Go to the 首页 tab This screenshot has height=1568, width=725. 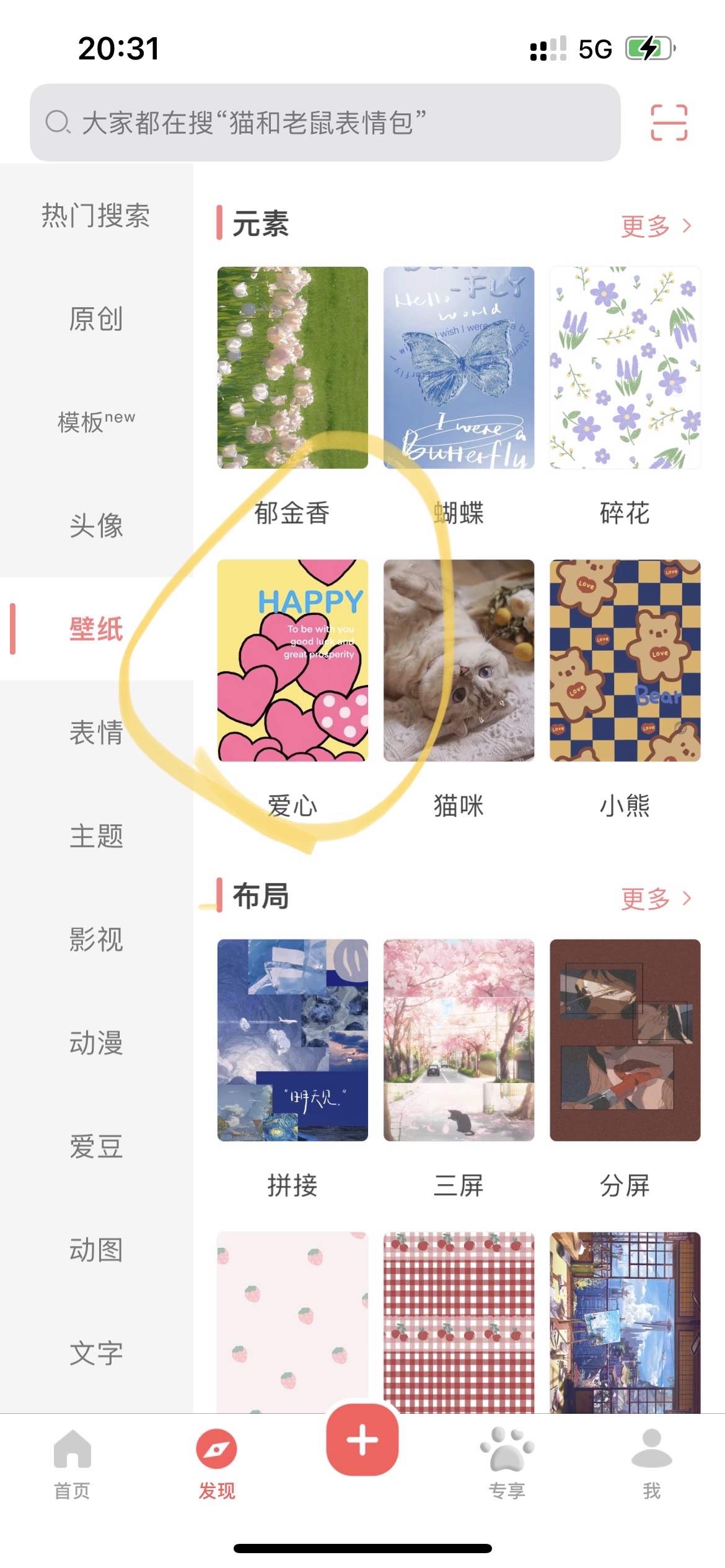(x=72, y=1464)
